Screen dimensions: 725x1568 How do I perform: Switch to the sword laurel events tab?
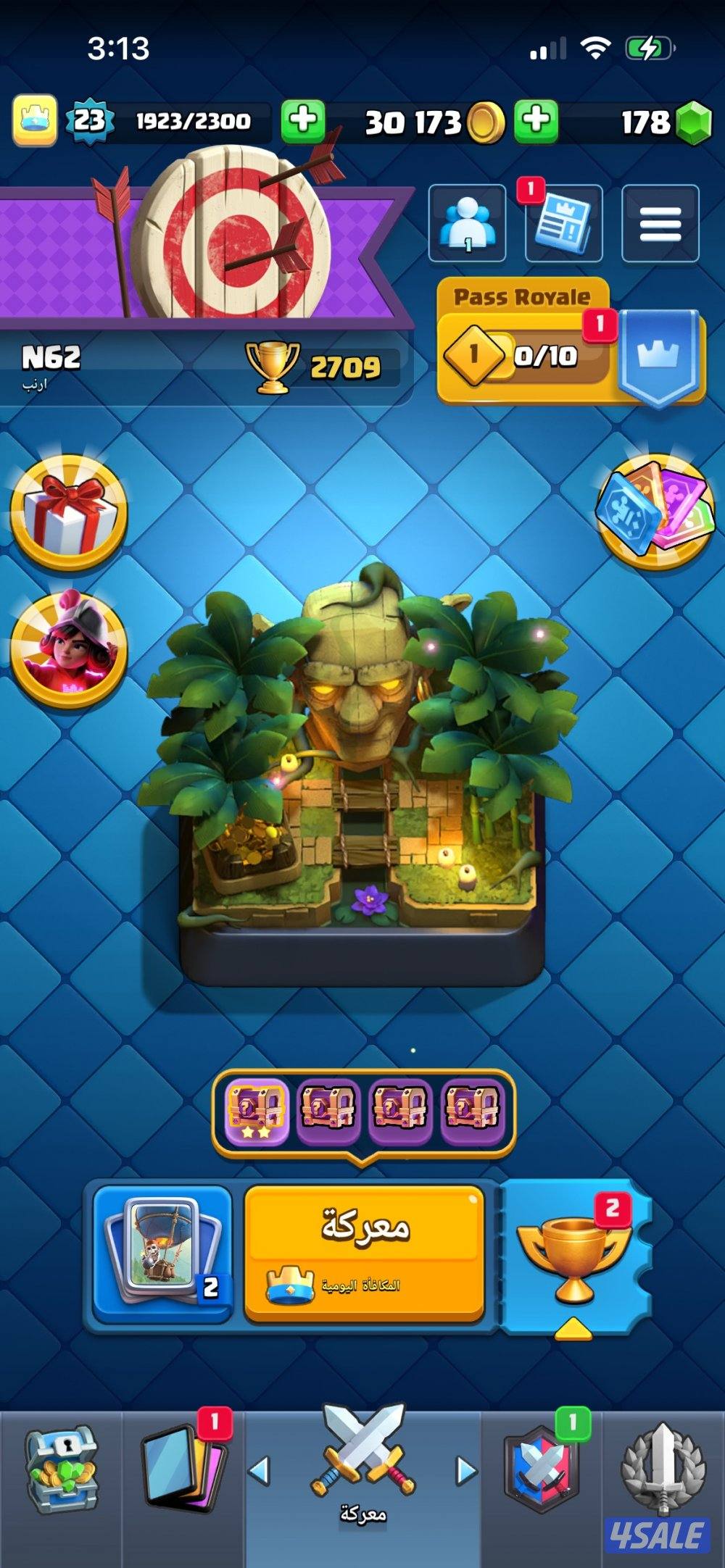point(663,1471)
